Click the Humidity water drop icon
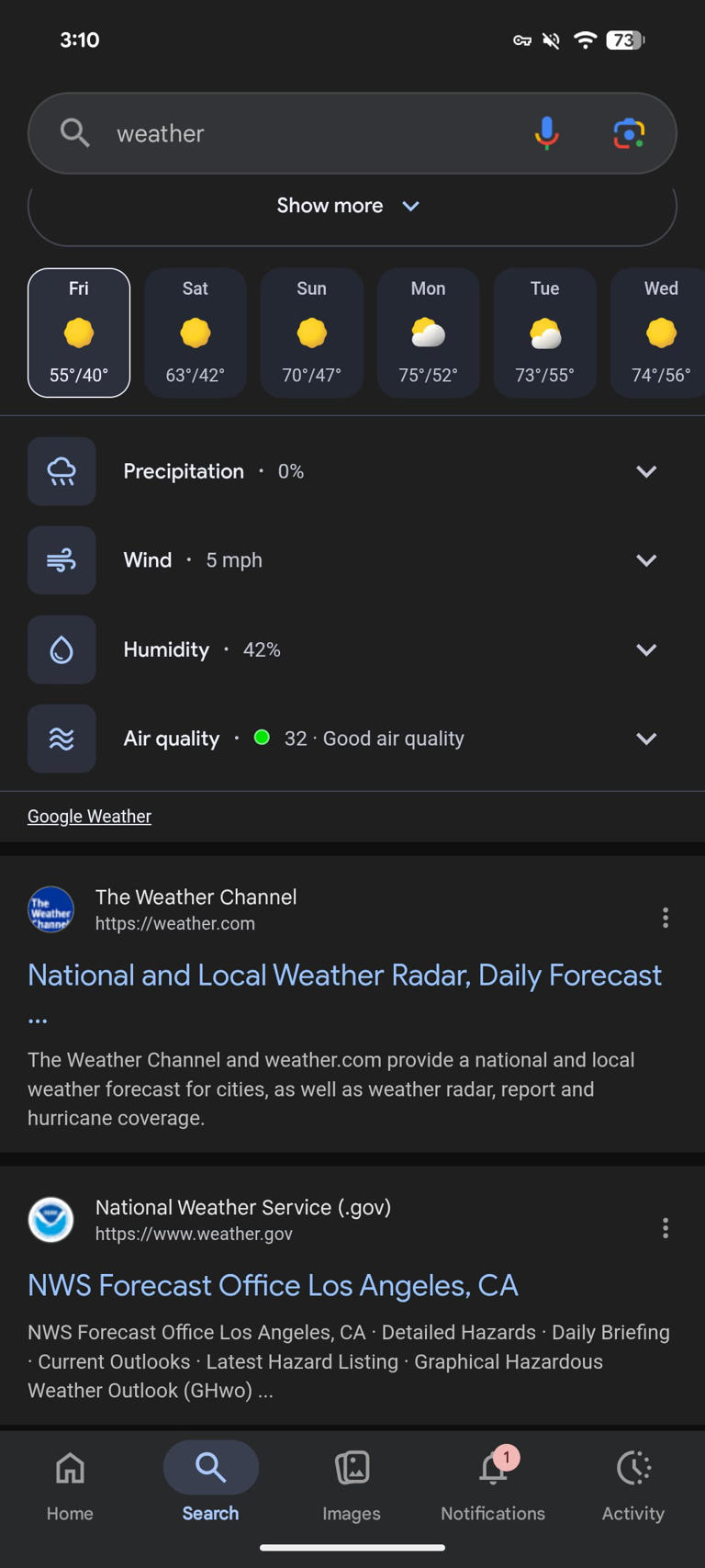705x1568 pixels. click(62, 649)
